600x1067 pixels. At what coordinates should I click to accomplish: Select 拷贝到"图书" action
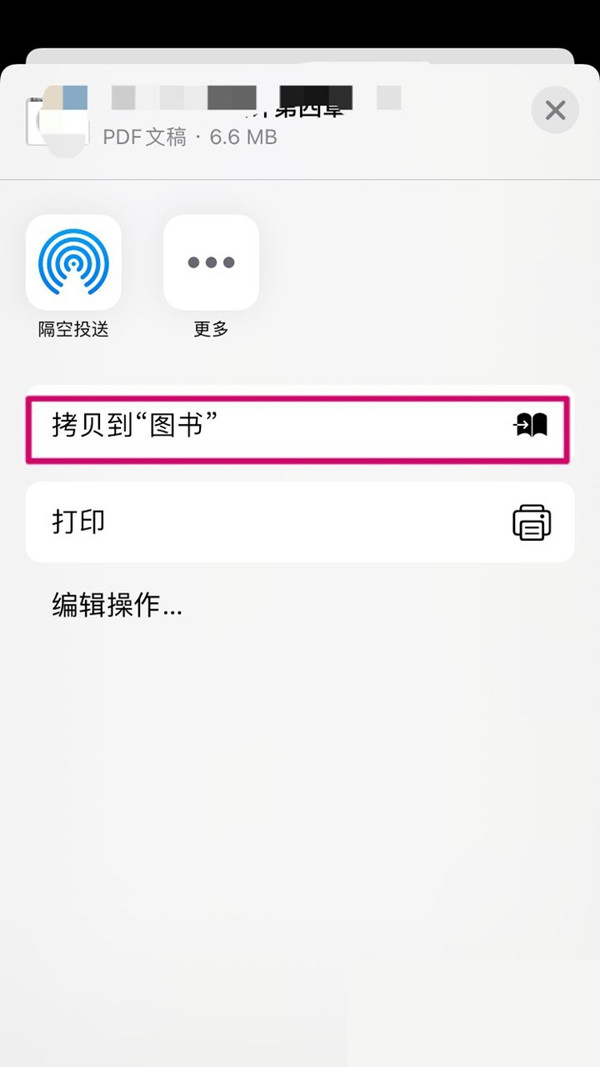click(x=298, y=427)
